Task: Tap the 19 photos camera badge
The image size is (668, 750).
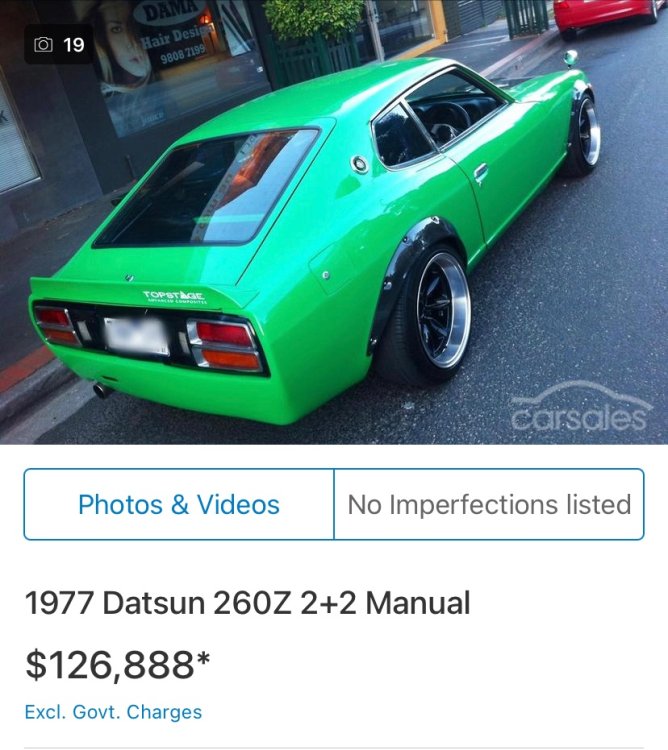Action: point(59,45)
